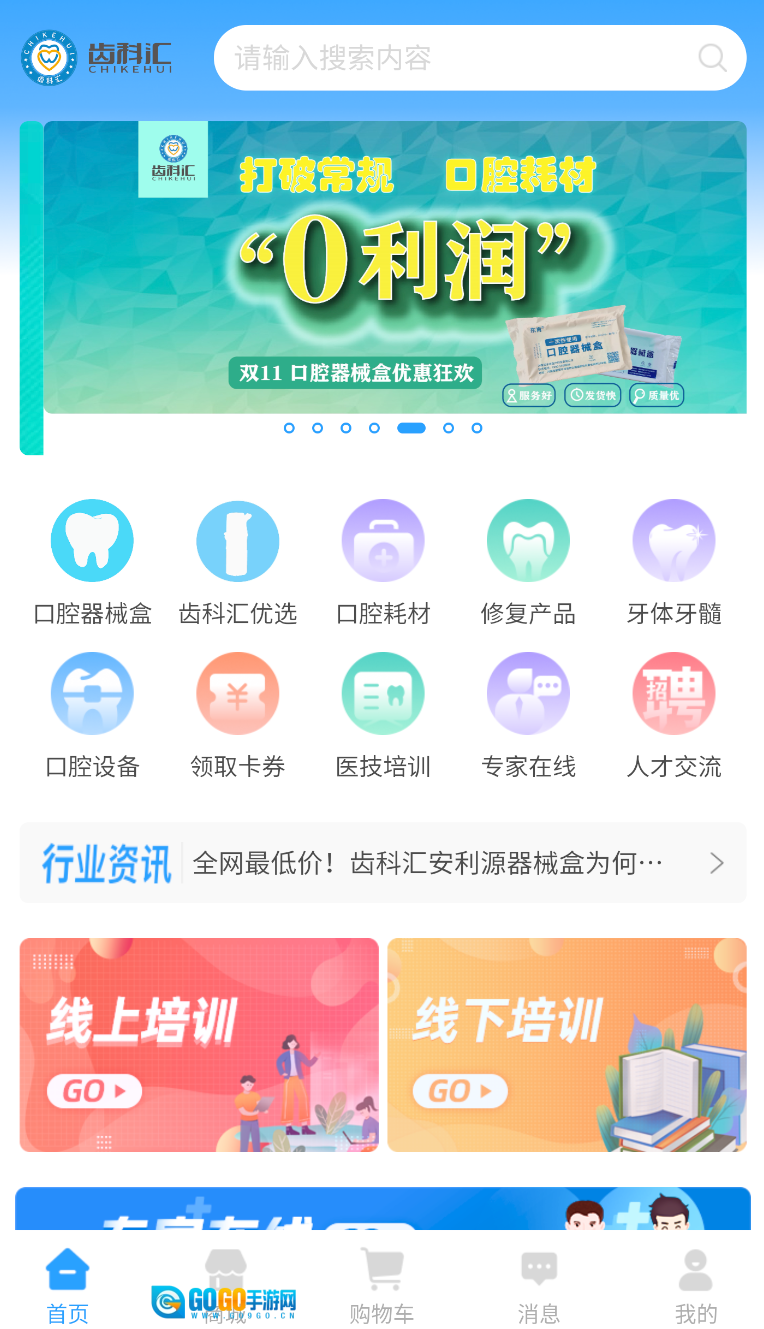764x1329 pixels.
Task: Go to the 我的 profile tab
Action: (695, 1285)
